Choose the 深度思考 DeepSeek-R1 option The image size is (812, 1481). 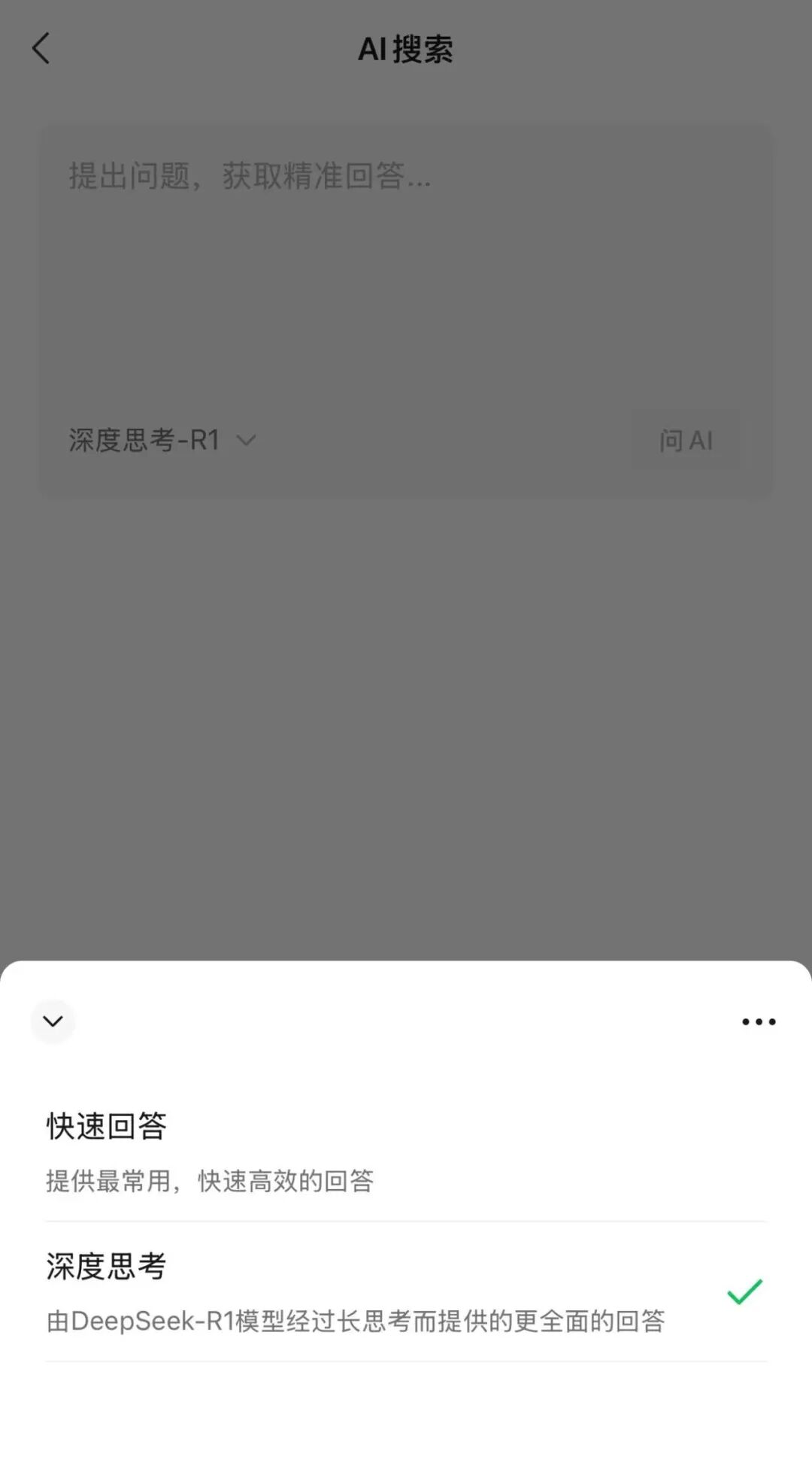point(406,1291)
